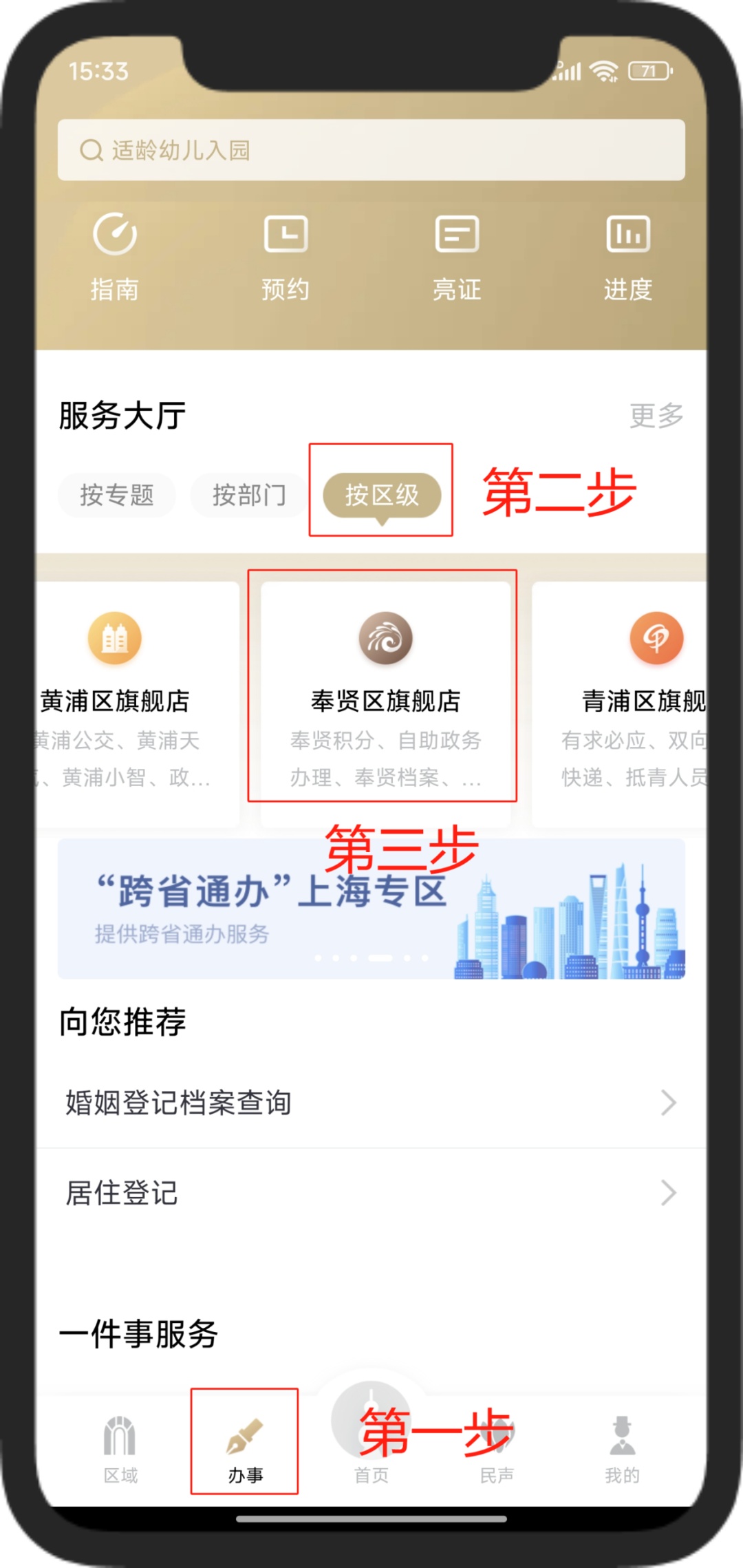Open the search box for 适龄幼儿入园
Viewport: 743px width, 1568px height.
(x=371, y=150)
